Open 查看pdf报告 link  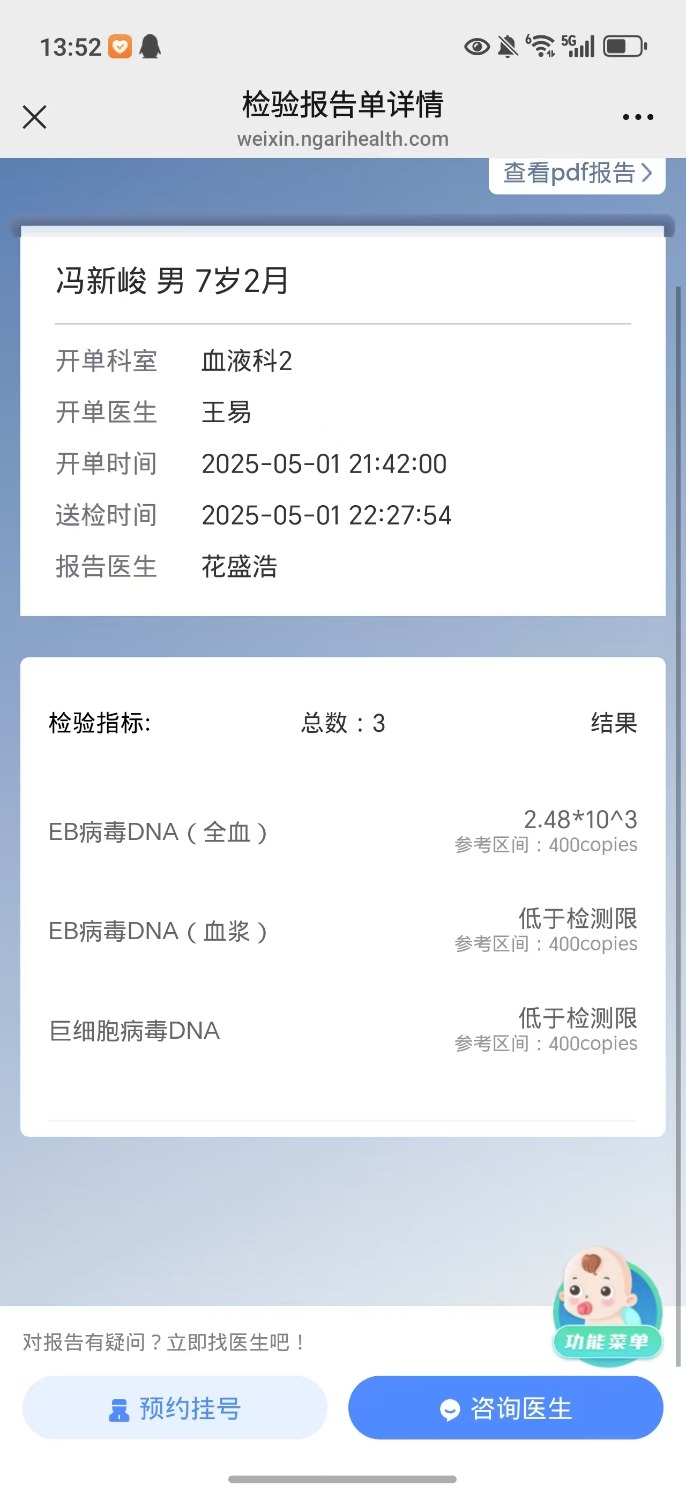tap(577, 173)
